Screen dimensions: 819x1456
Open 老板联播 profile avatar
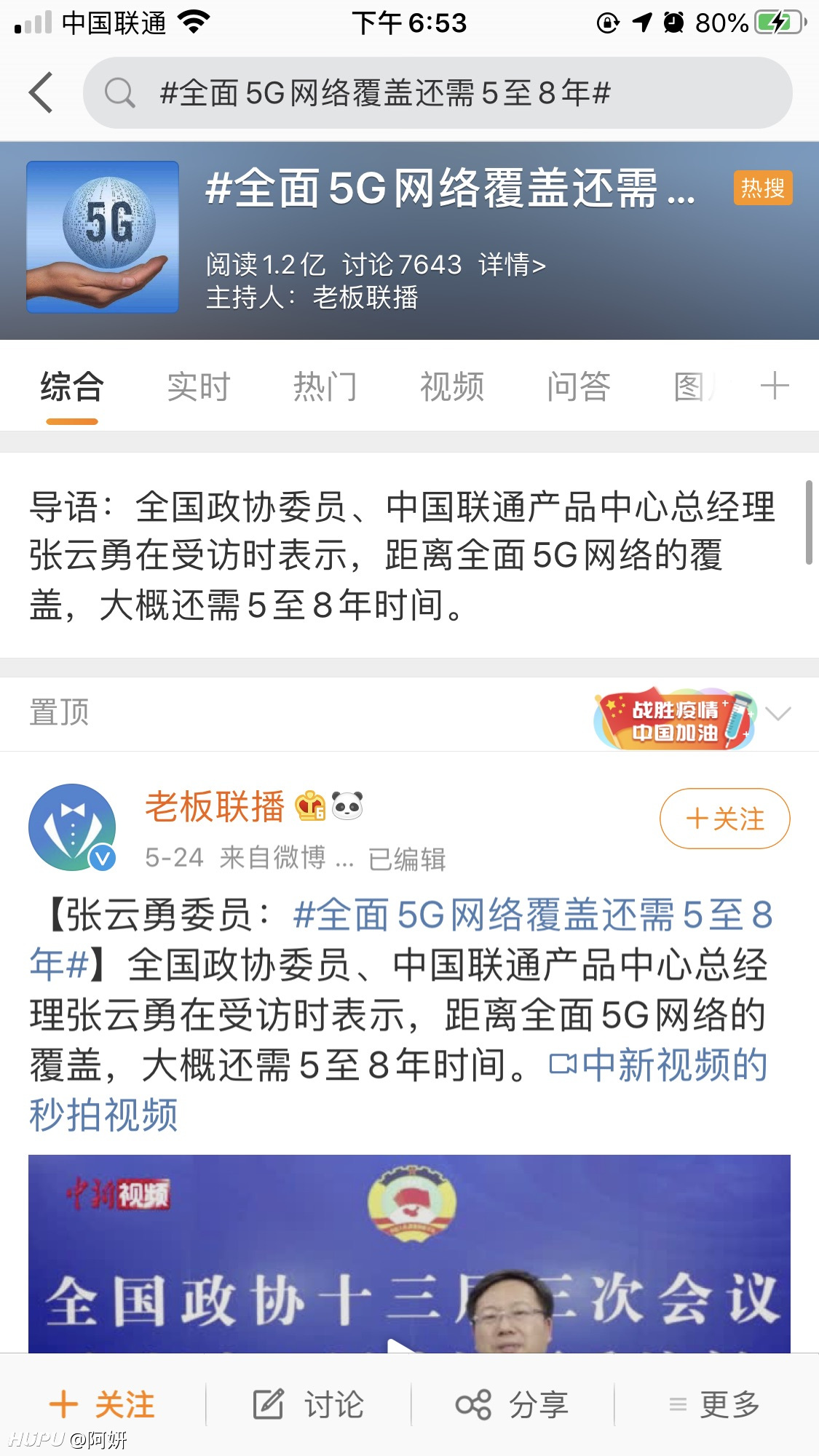pos(72,827)
